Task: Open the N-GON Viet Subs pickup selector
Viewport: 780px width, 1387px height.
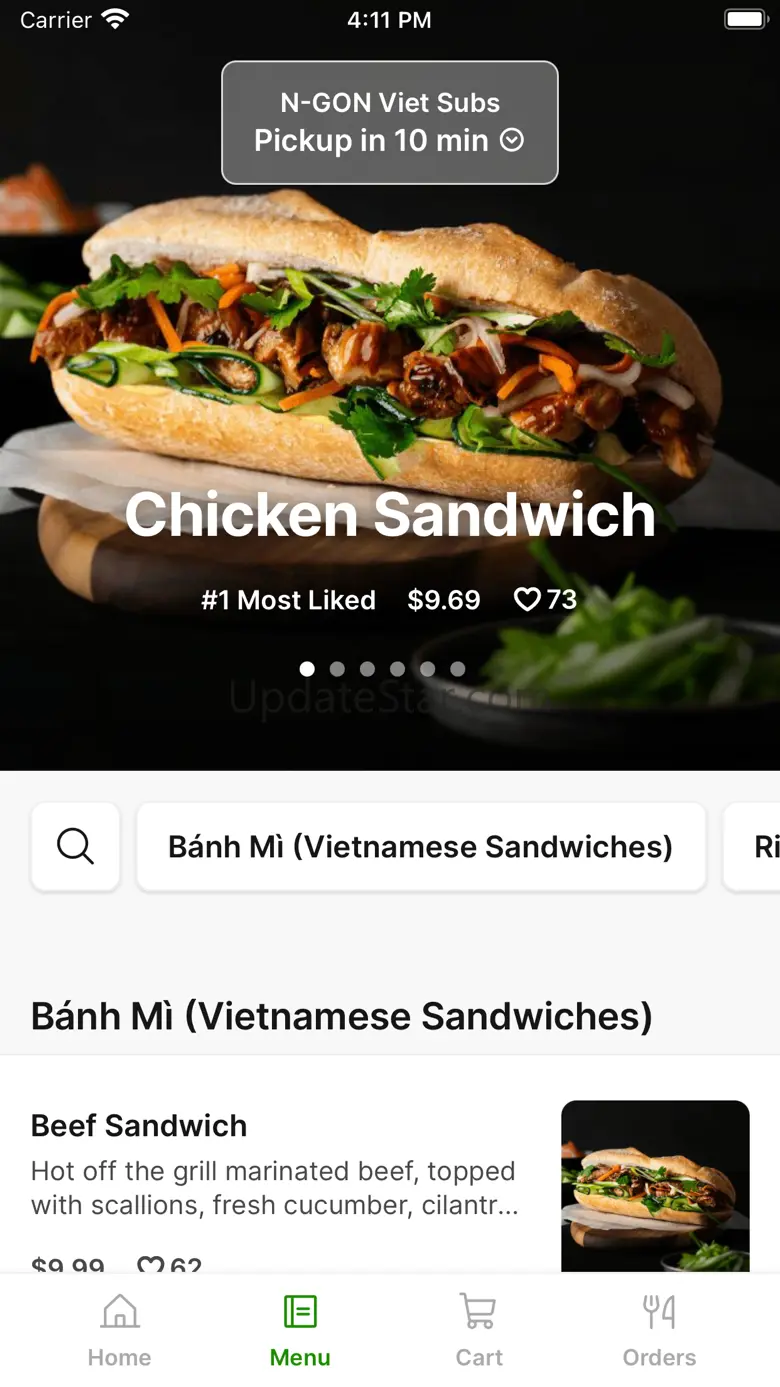Action: [389, 123]
